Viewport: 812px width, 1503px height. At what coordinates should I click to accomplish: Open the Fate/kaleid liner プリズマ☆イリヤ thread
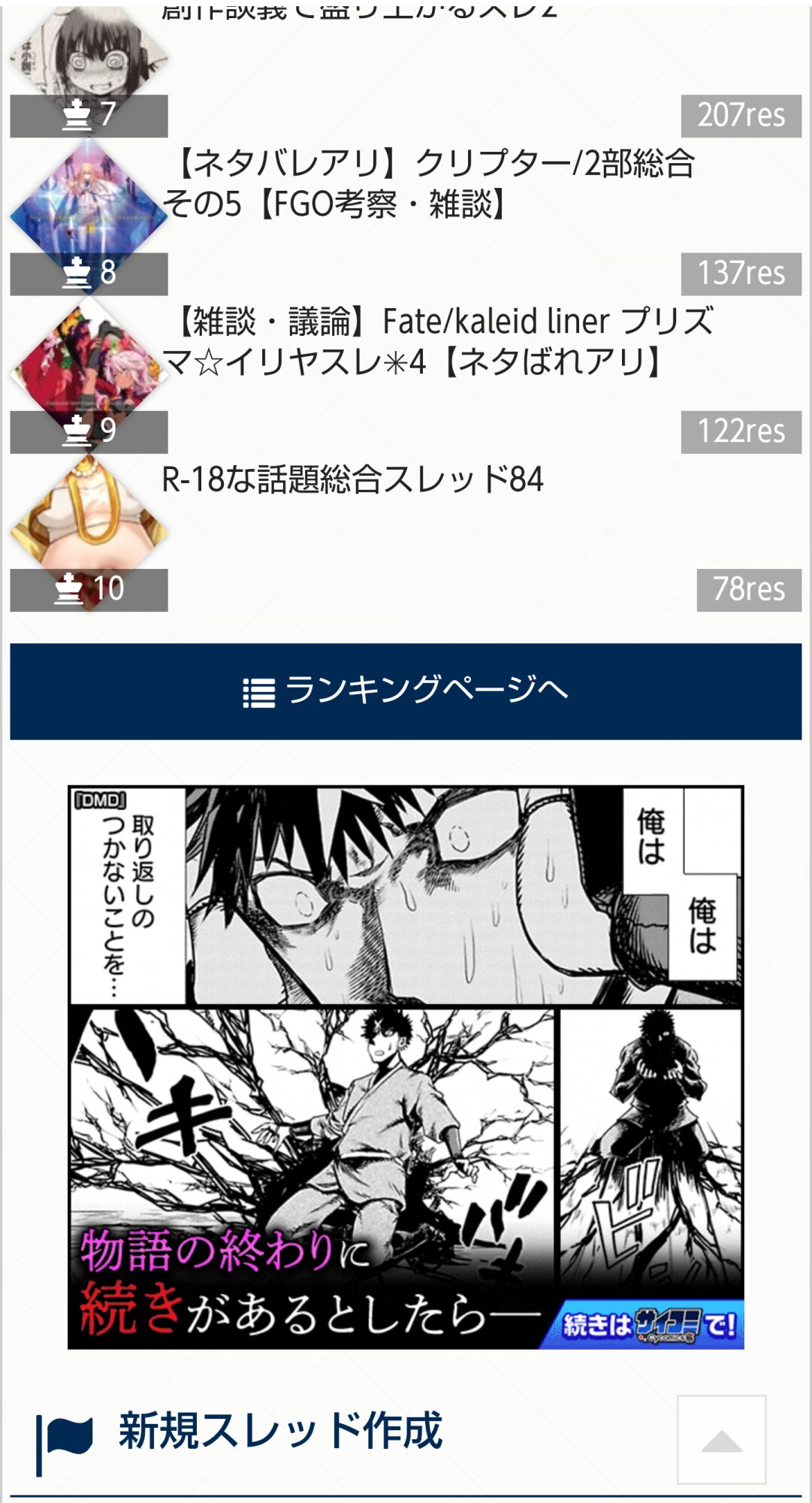pyautogui.click(x=436, y=342)
